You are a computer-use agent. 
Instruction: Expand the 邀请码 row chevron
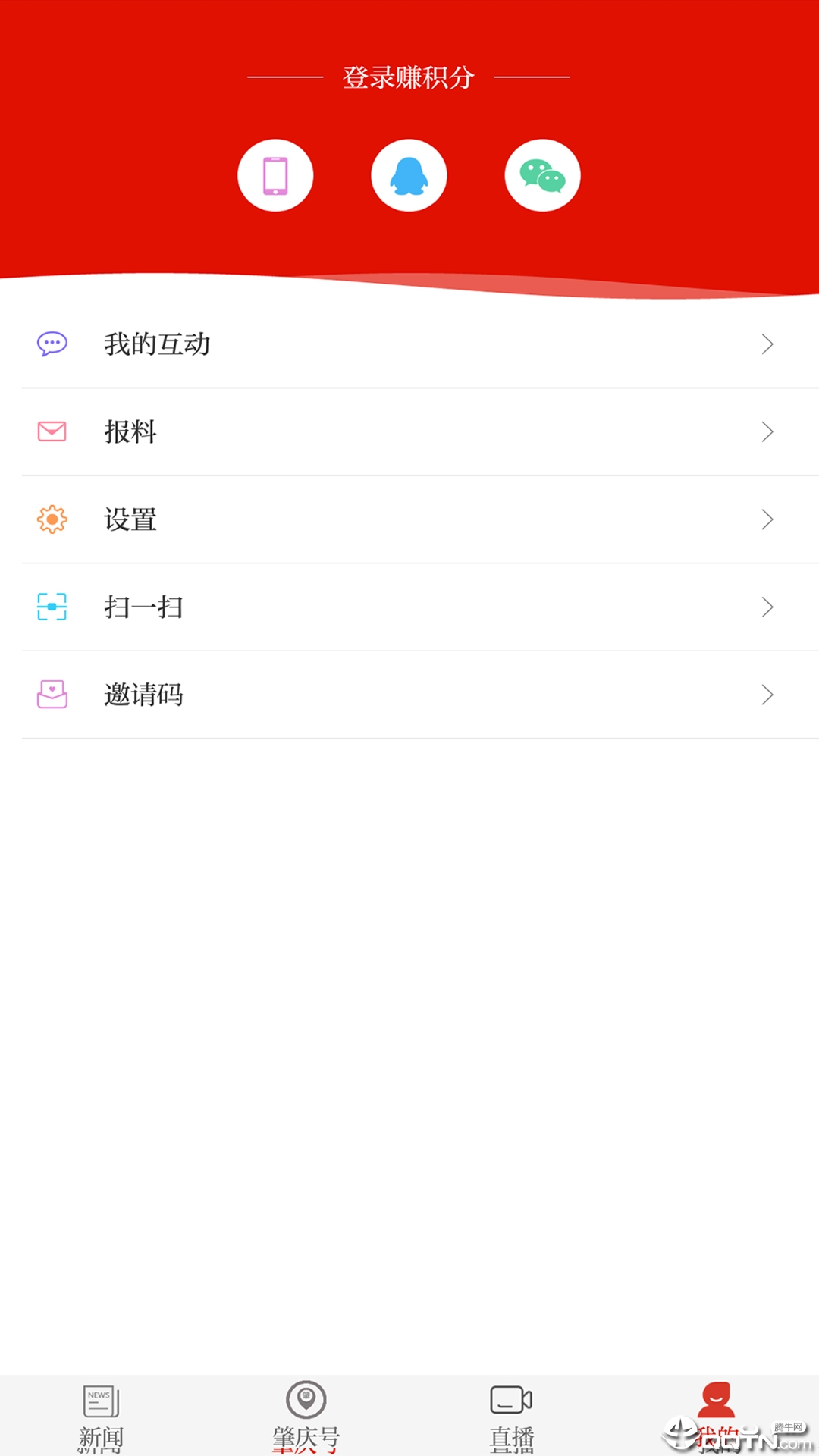(766, 695)
